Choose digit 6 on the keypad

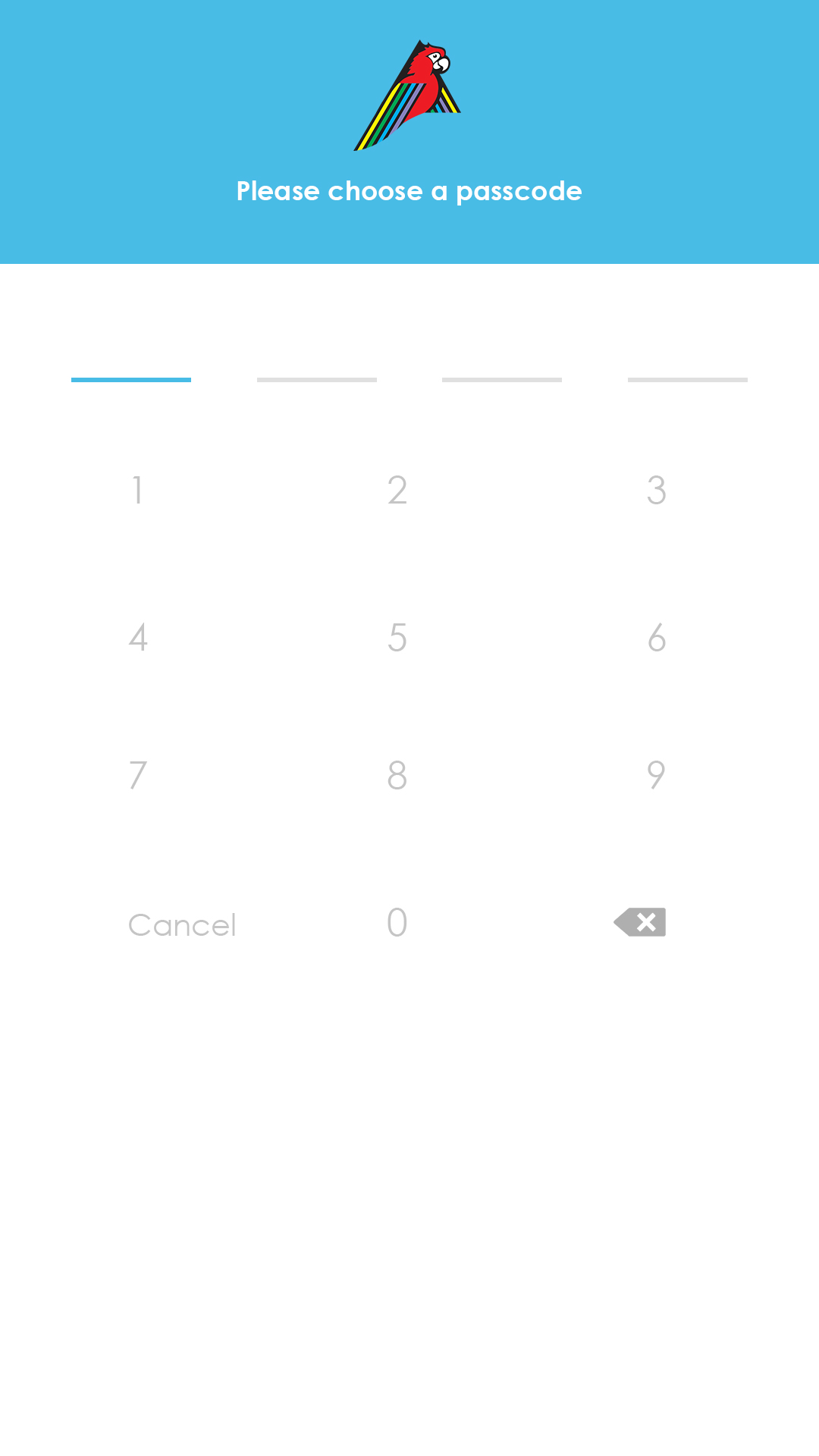tap(657, 638)
